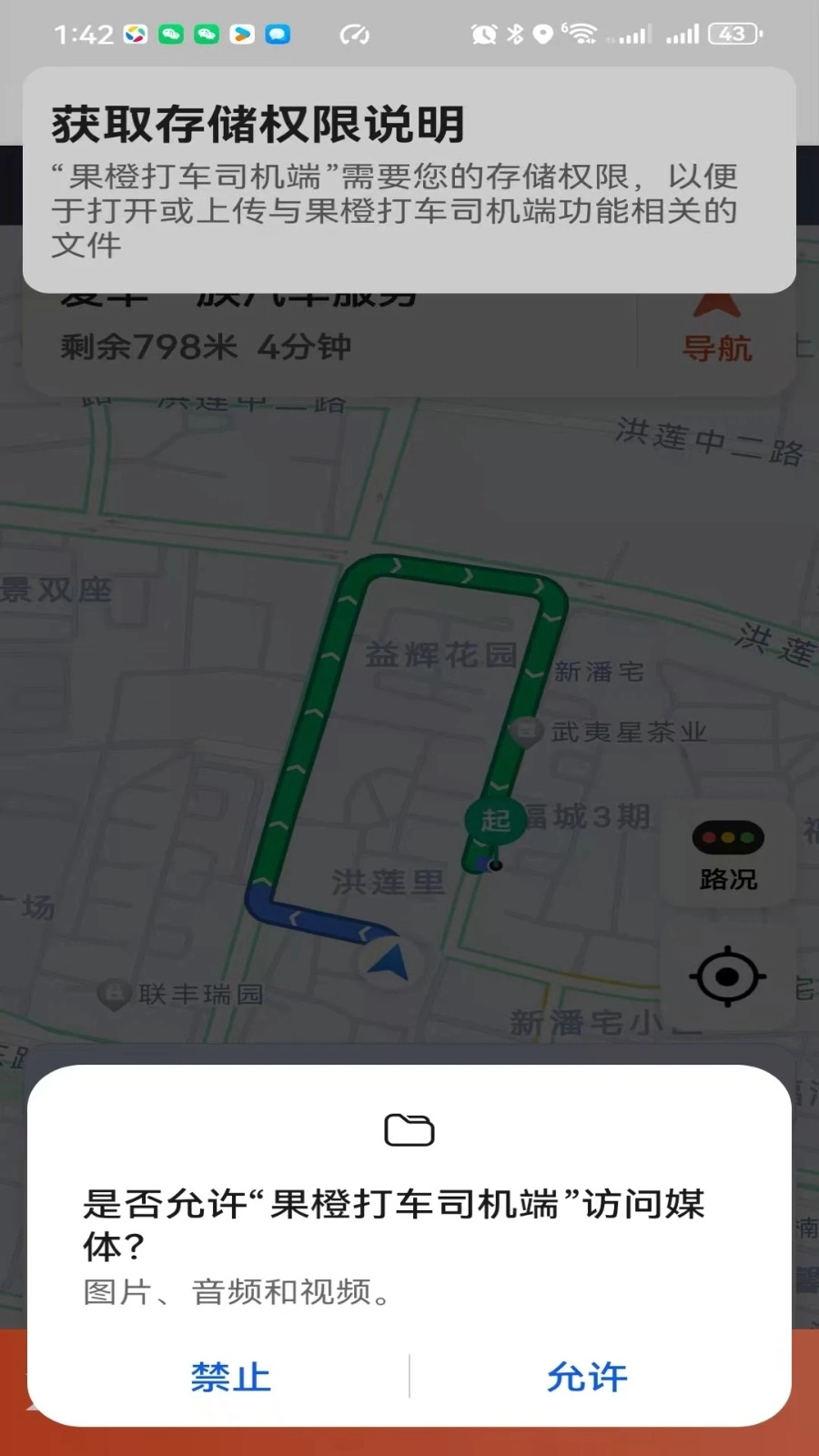The image size is (819, 1456).
Task: Toggle 路况 traffic layer
Action: click(728, 855)
